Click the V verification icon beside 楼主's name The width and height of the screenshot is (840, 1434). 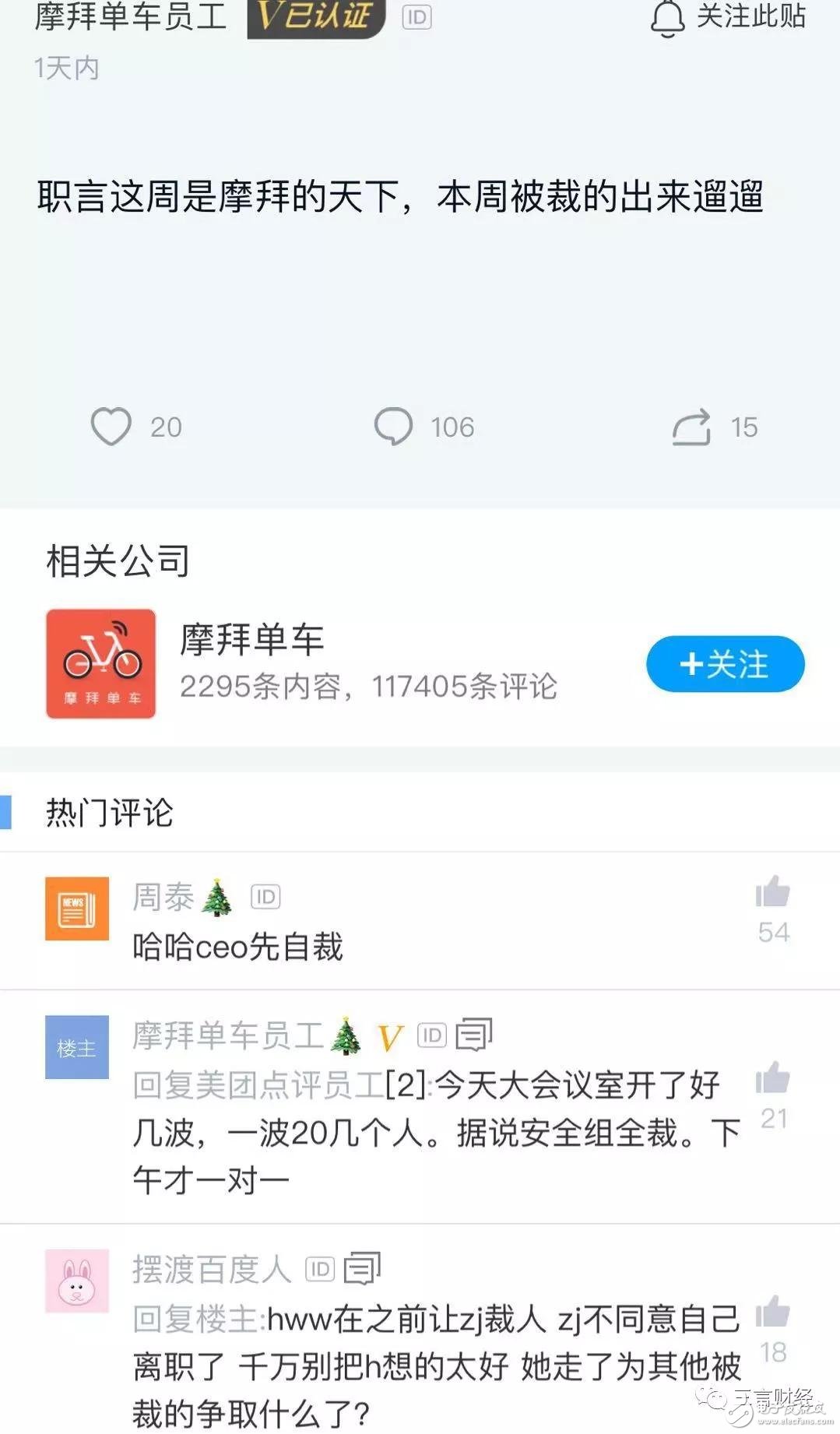tap(389, 1035)
